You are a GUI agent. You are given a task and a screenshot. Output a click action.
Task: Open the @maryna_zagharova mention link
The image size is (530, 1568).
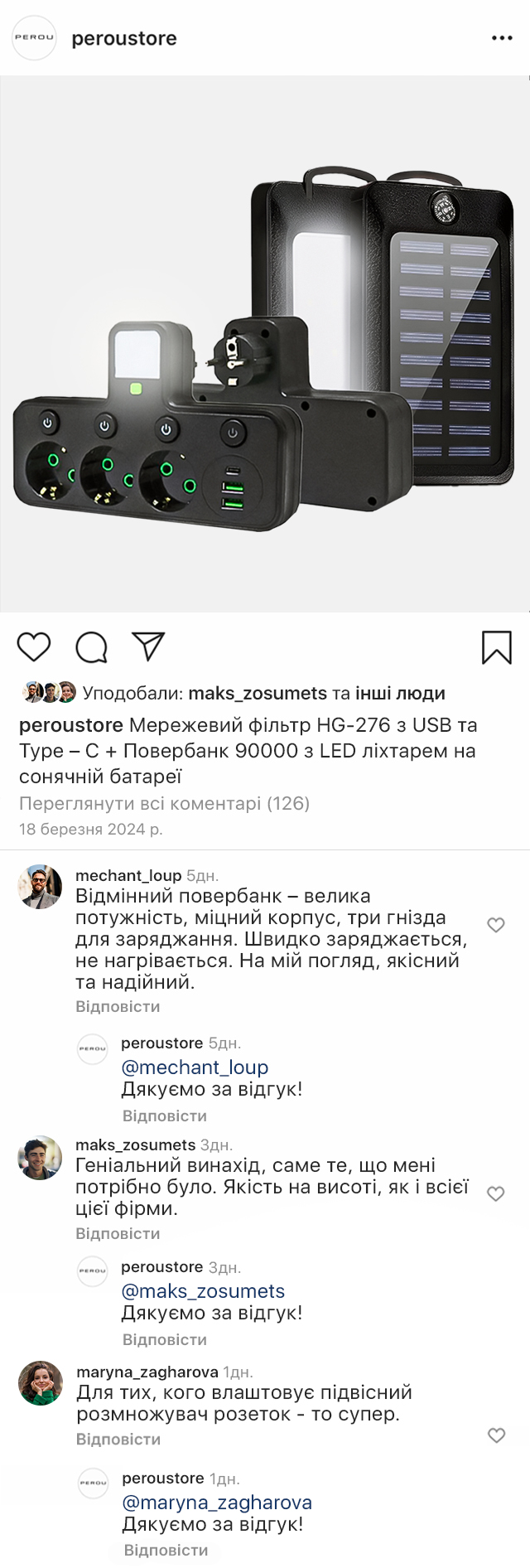click(x=217, y=1503)
